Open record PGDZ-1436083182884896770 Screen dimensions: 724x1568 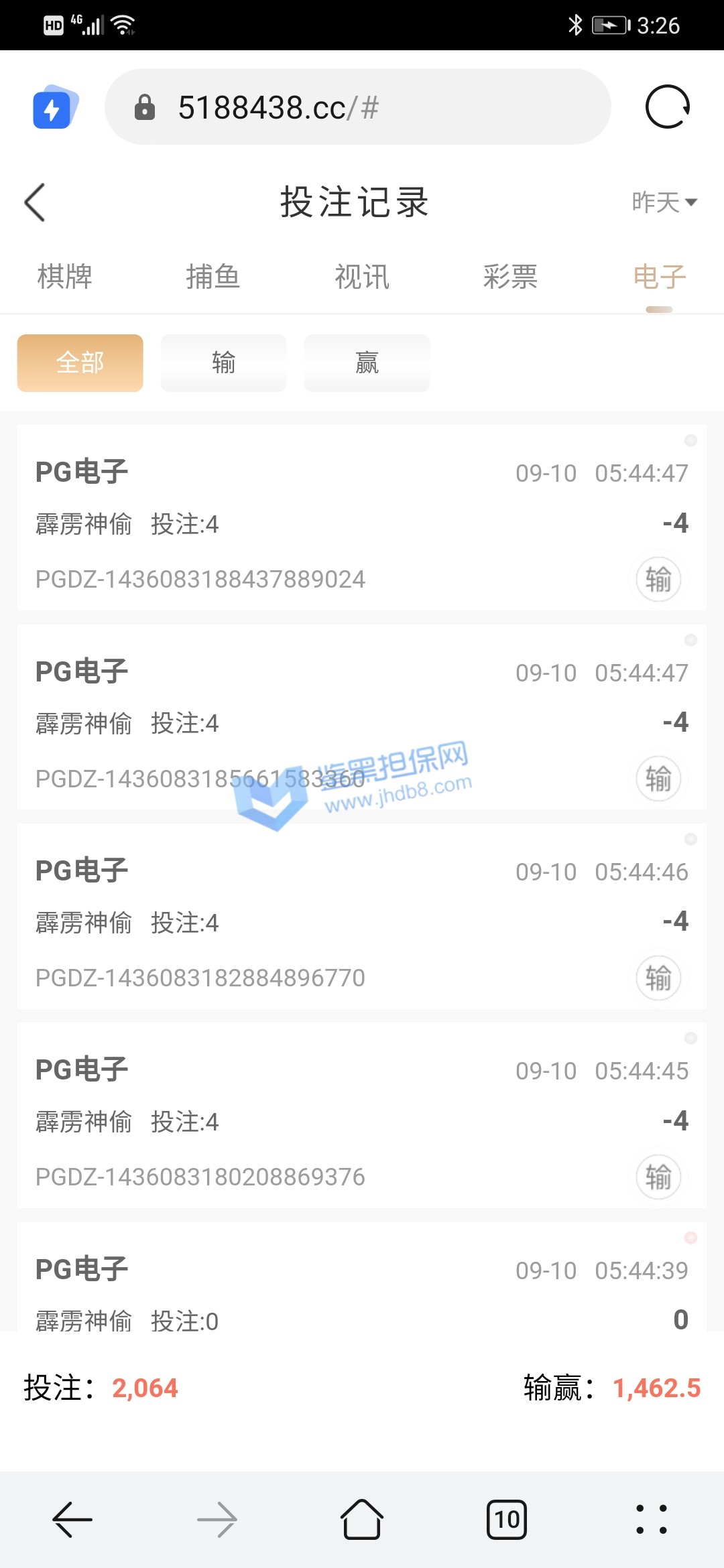coord(361,916)
